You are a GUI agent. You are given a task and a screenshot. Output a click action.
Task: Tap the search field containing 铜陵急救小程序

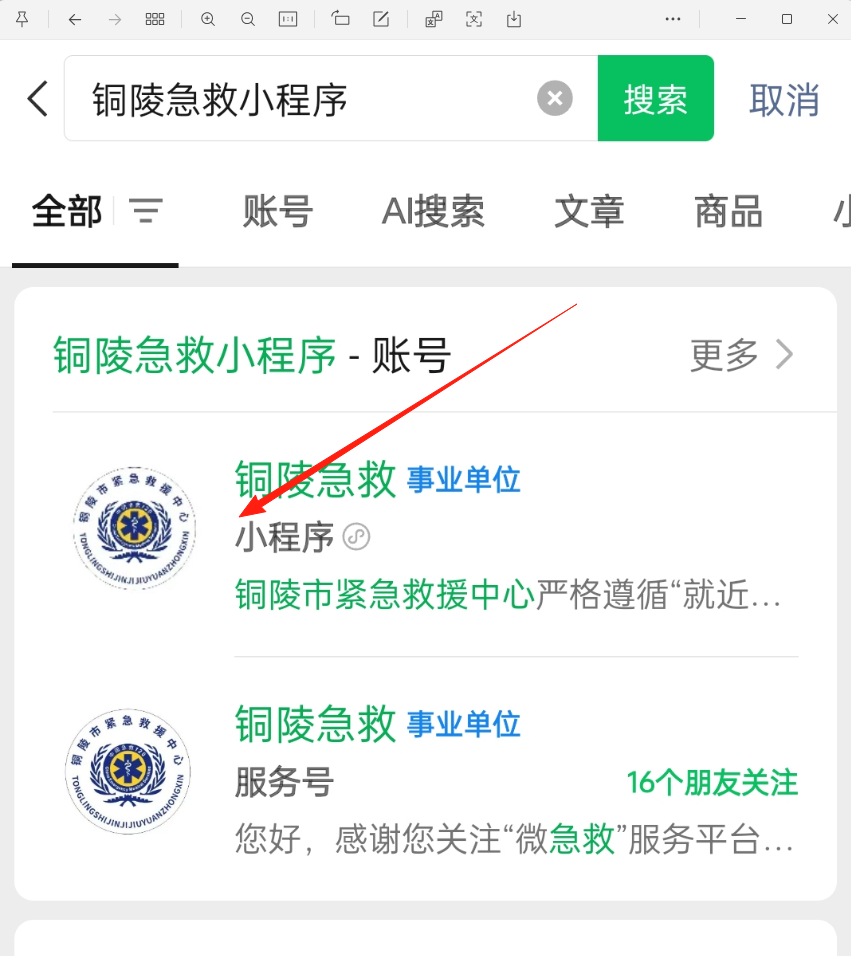click(300, 99)
